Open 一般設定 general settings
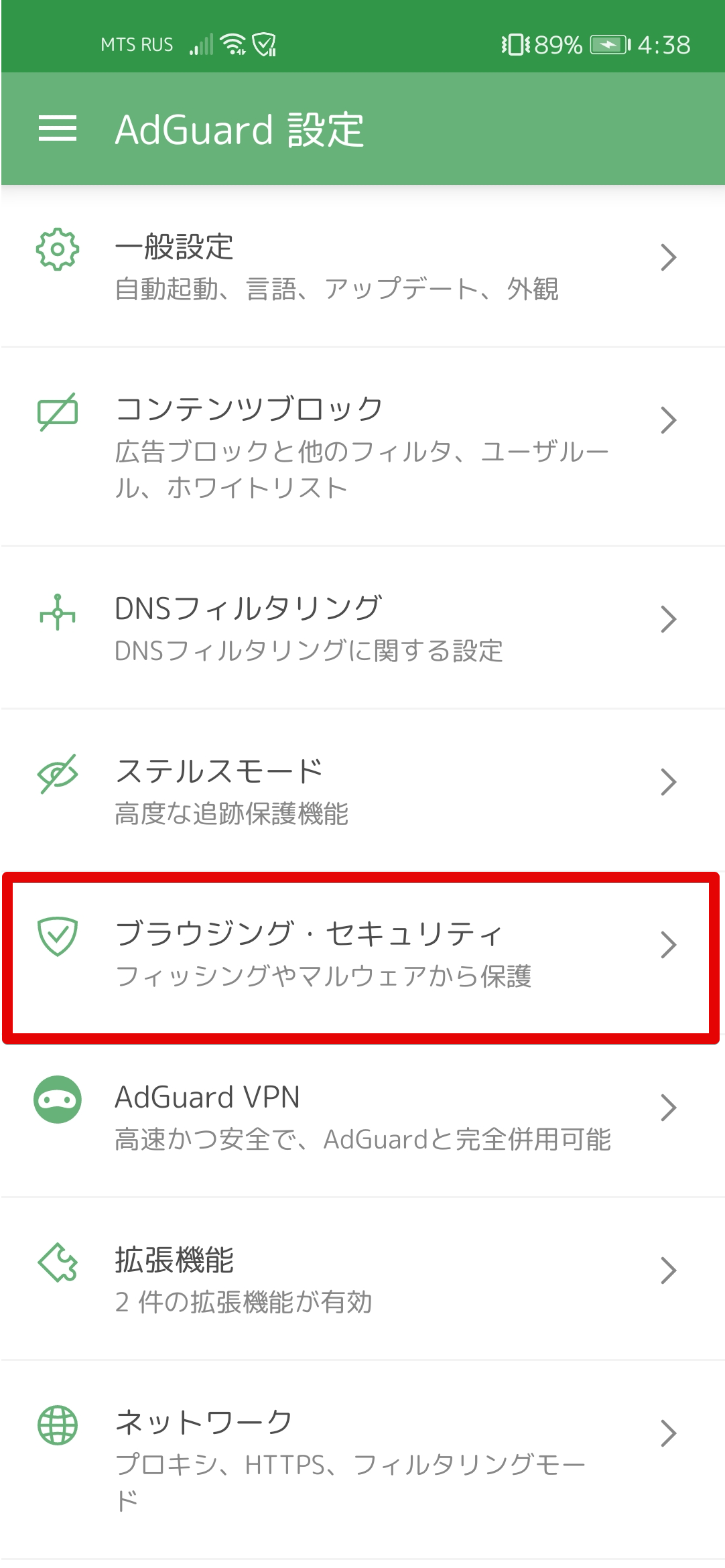 (x=362, y=267)
